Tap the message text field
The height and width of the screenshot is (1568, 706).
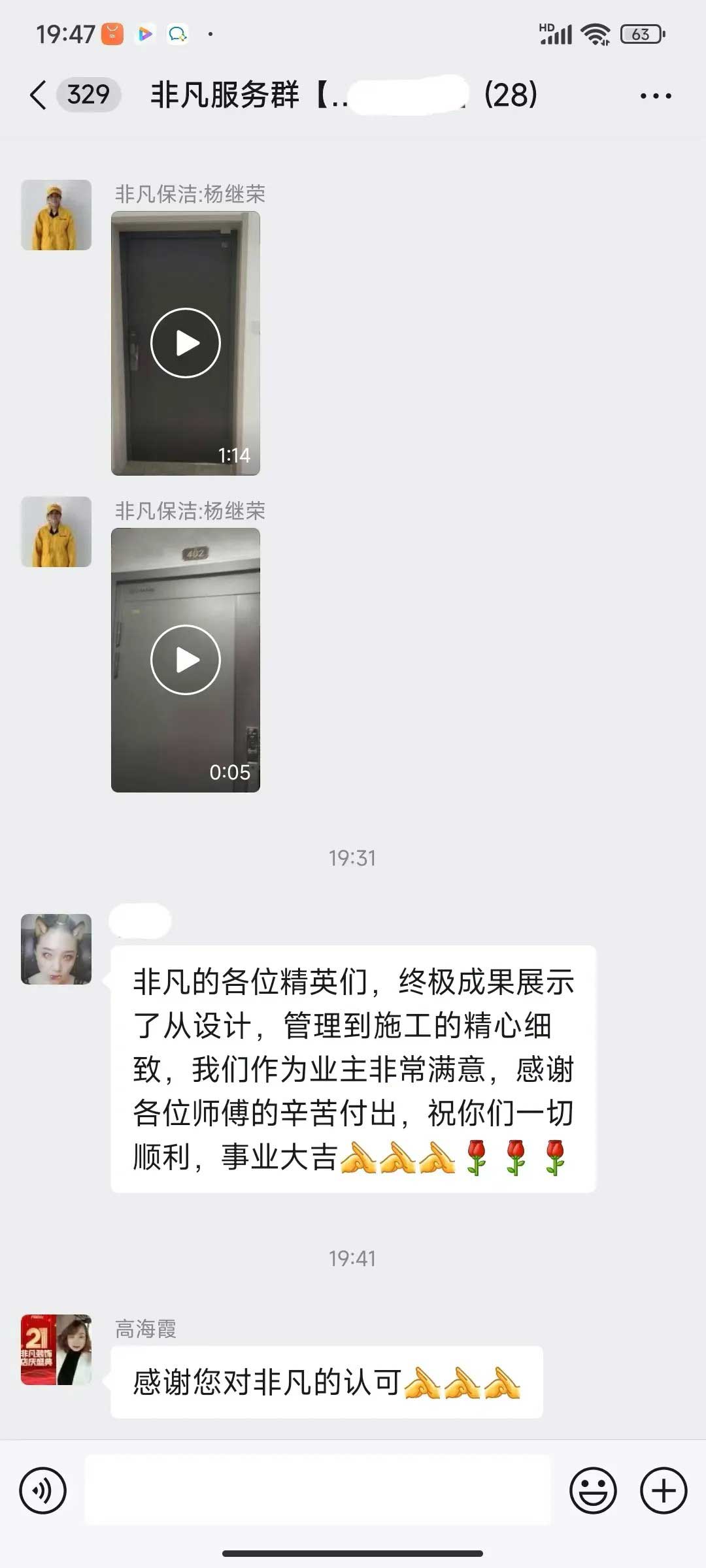[x=318, y=1491]
